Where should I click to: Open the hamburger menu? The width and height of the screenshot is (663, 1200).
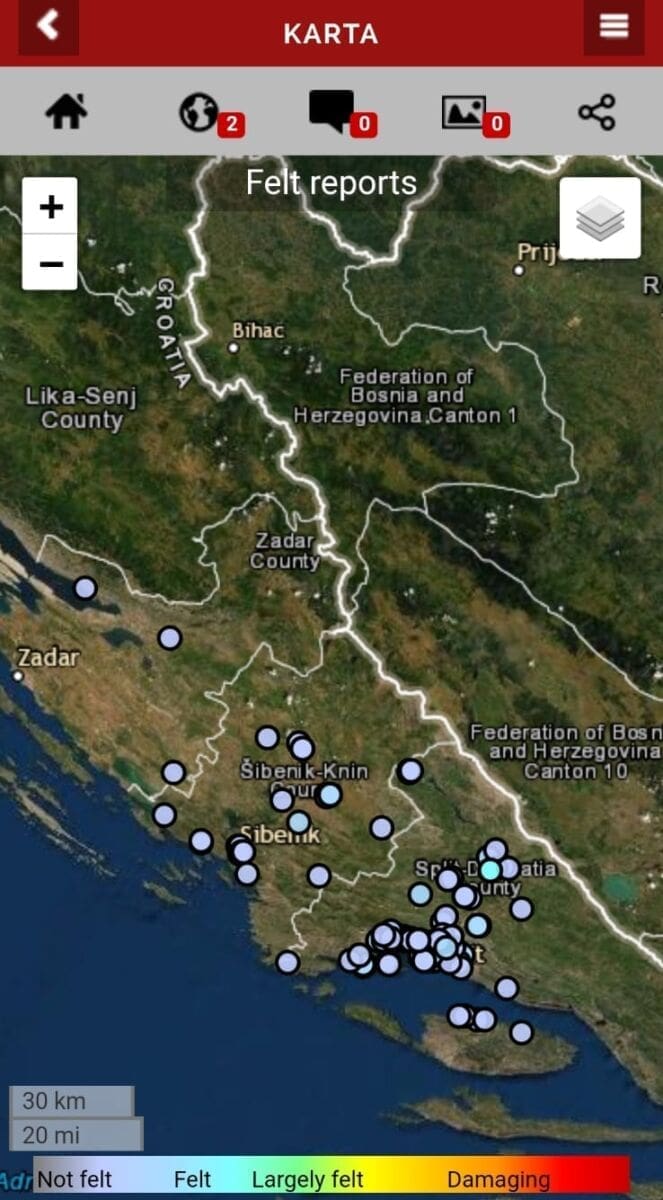(613, 27)
